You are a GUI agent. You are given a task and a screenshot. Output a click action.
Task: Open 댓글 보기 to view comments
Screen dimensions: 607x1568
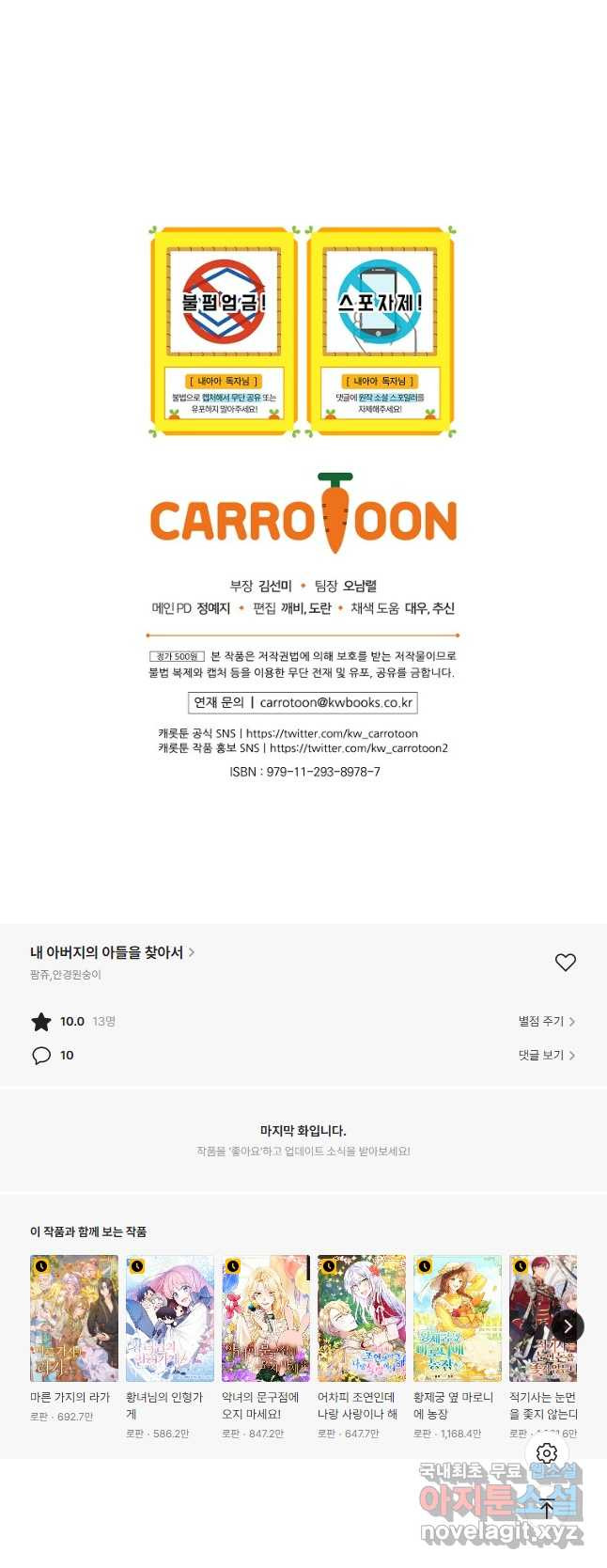tap(546, 1055)
